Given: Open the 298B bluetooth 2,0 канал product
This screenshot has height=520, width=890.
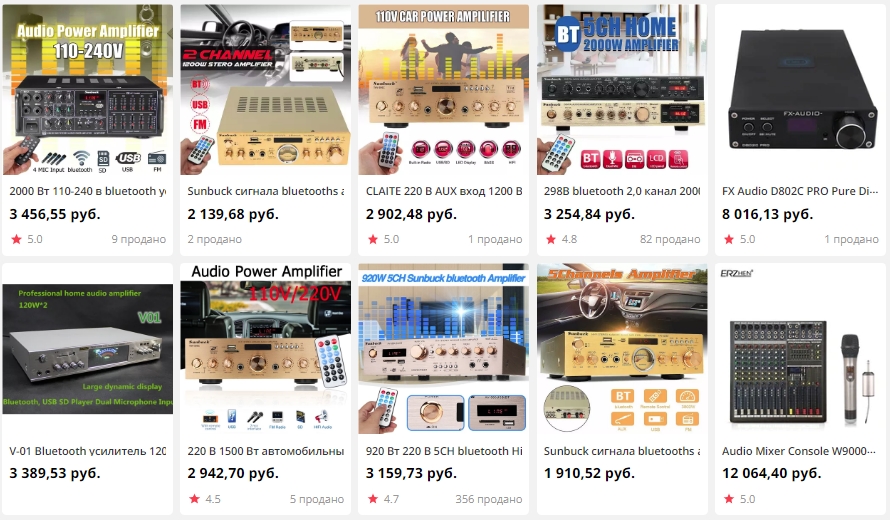Looking at the screenshot, I should coord(621,191).
